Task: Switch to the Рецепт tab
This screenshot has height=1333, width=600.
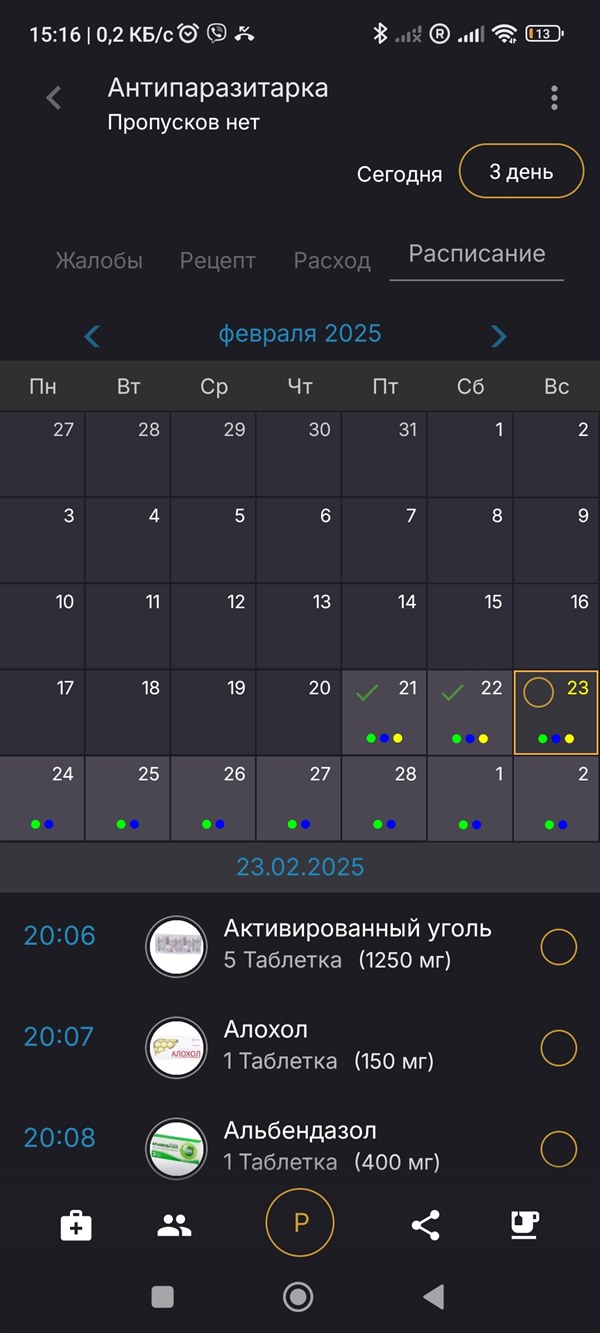Action: tap(217, 261)
